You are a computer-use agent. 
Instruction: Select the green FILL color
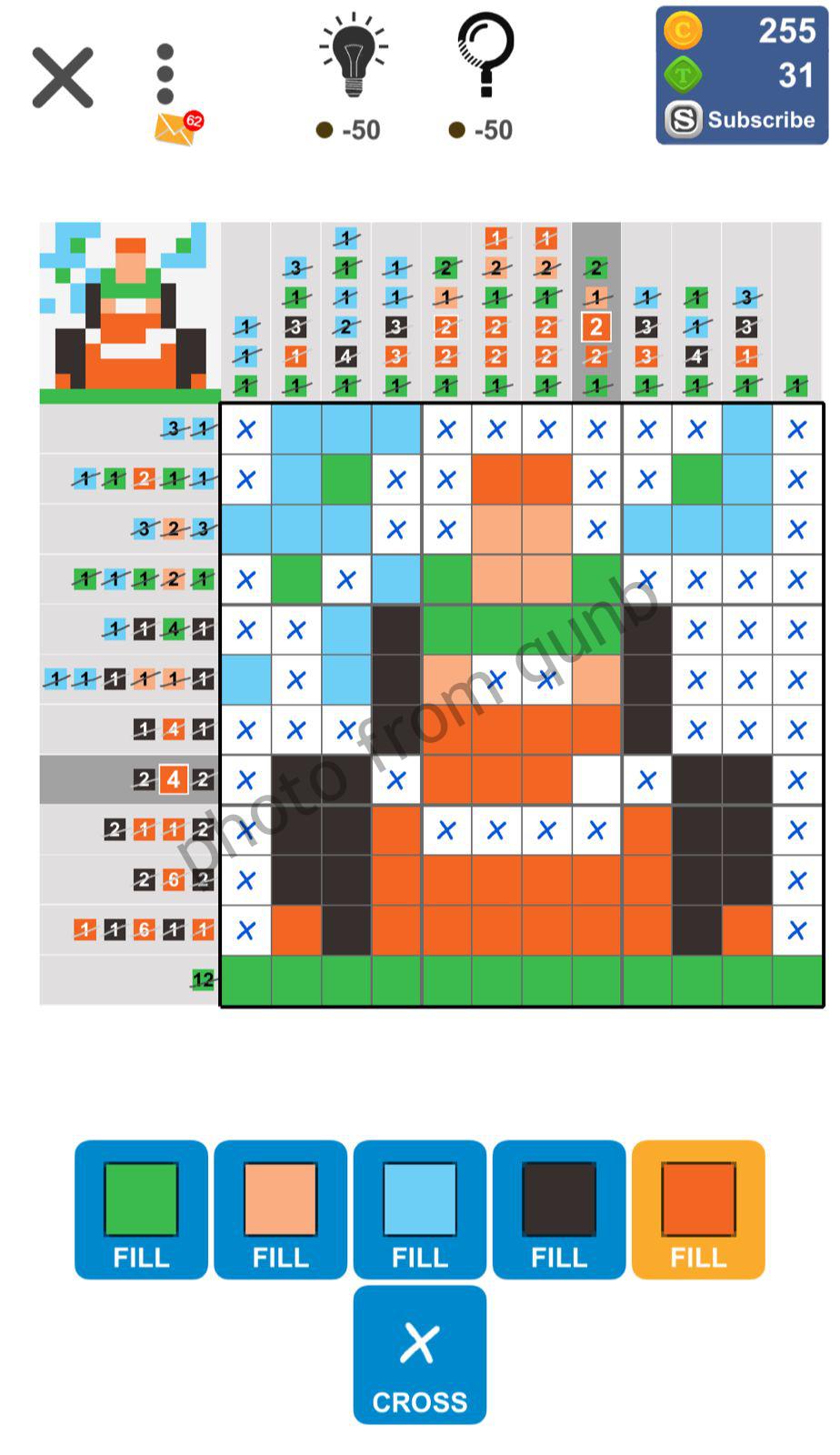pyautogui.click(x=141, y=1209)
